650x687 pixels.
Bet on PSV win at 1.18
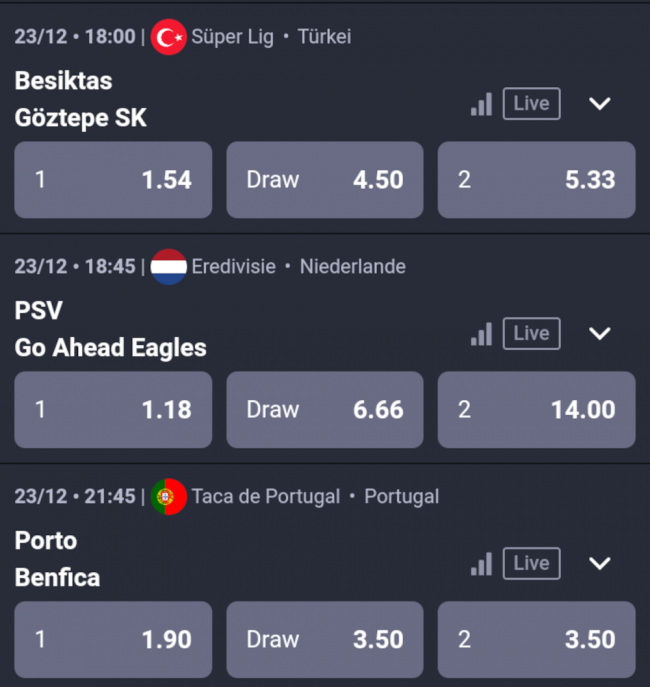[113, 410]
